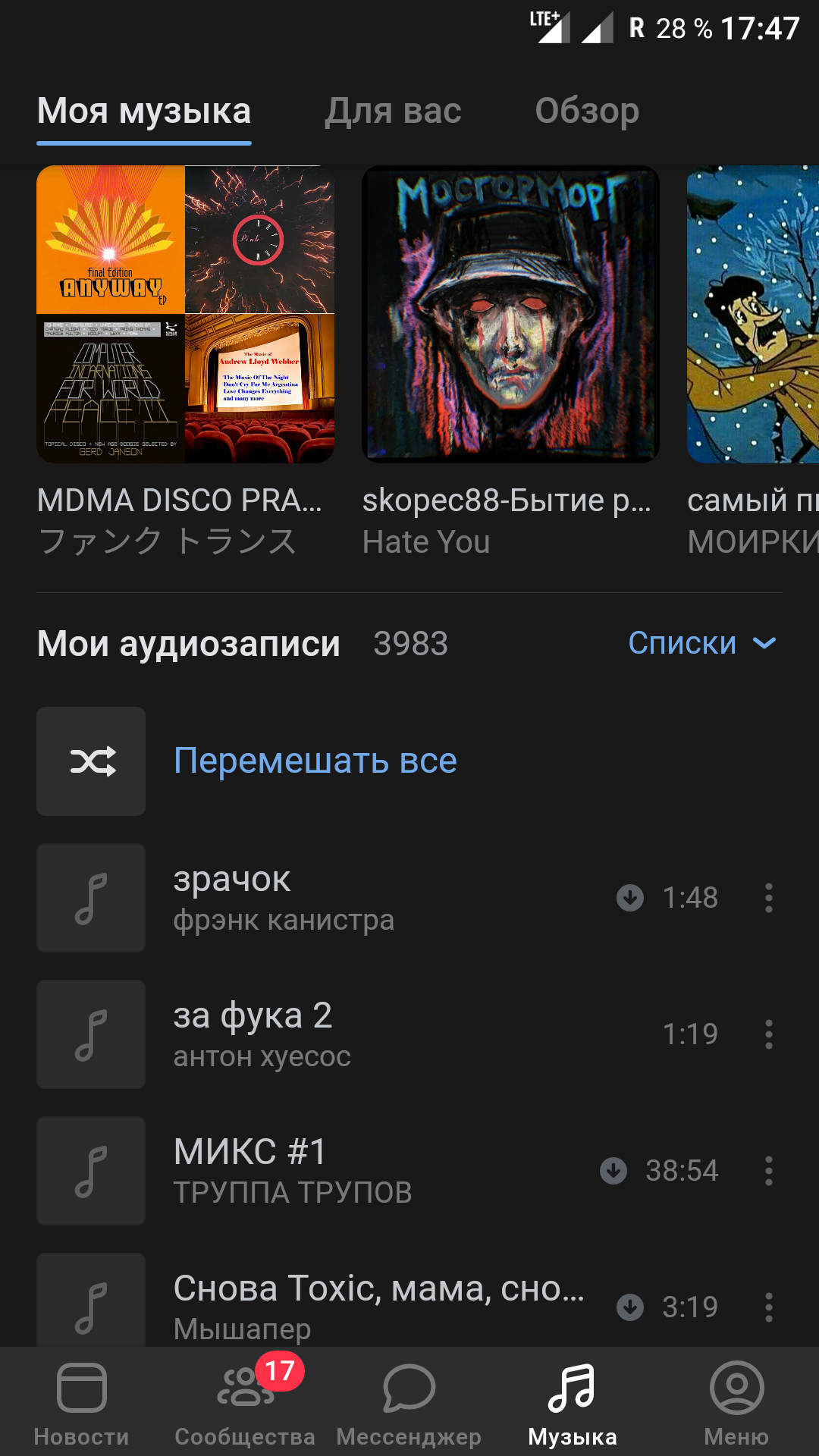Switch to the Для вас tab
The image size is (819, 1456).
point(393,111)
